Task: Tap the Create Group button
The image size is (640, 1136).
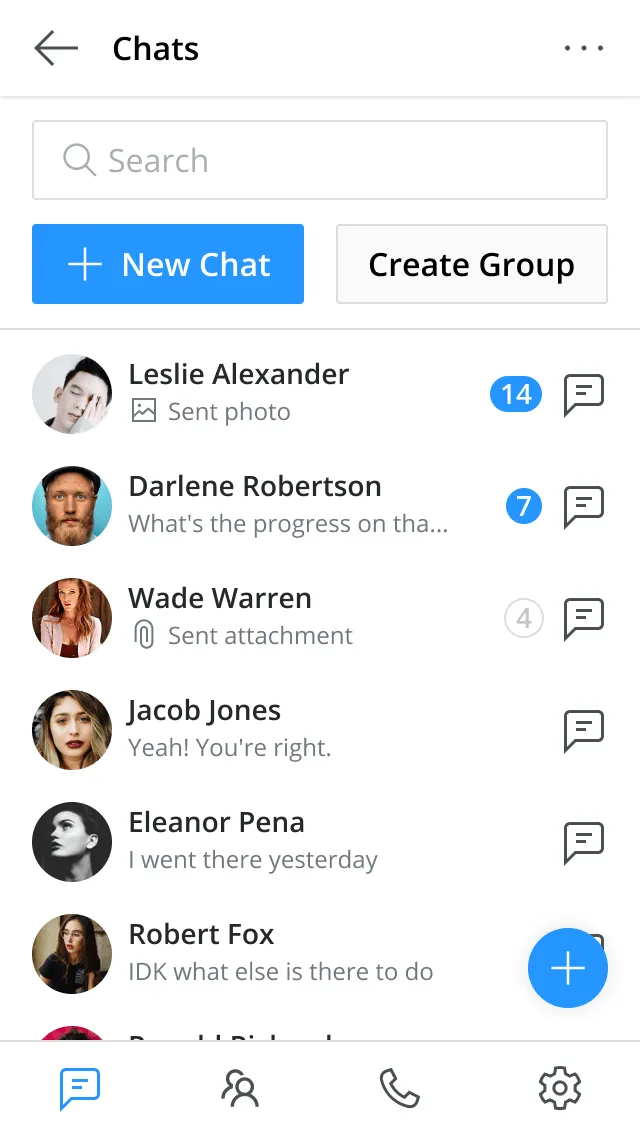Action: pos(471,264)
